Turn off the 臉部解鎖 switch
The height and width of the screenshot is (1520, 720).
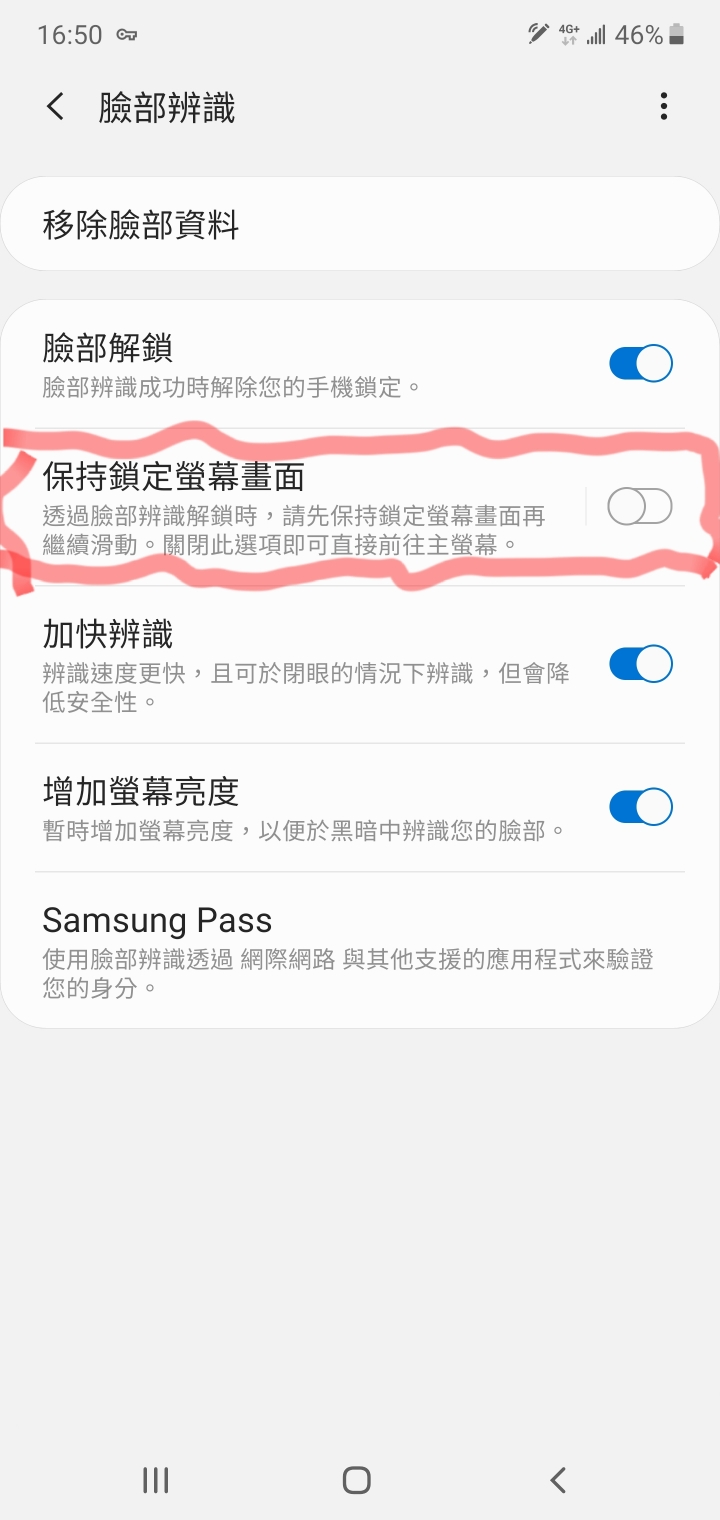click(x=640, y=363)
